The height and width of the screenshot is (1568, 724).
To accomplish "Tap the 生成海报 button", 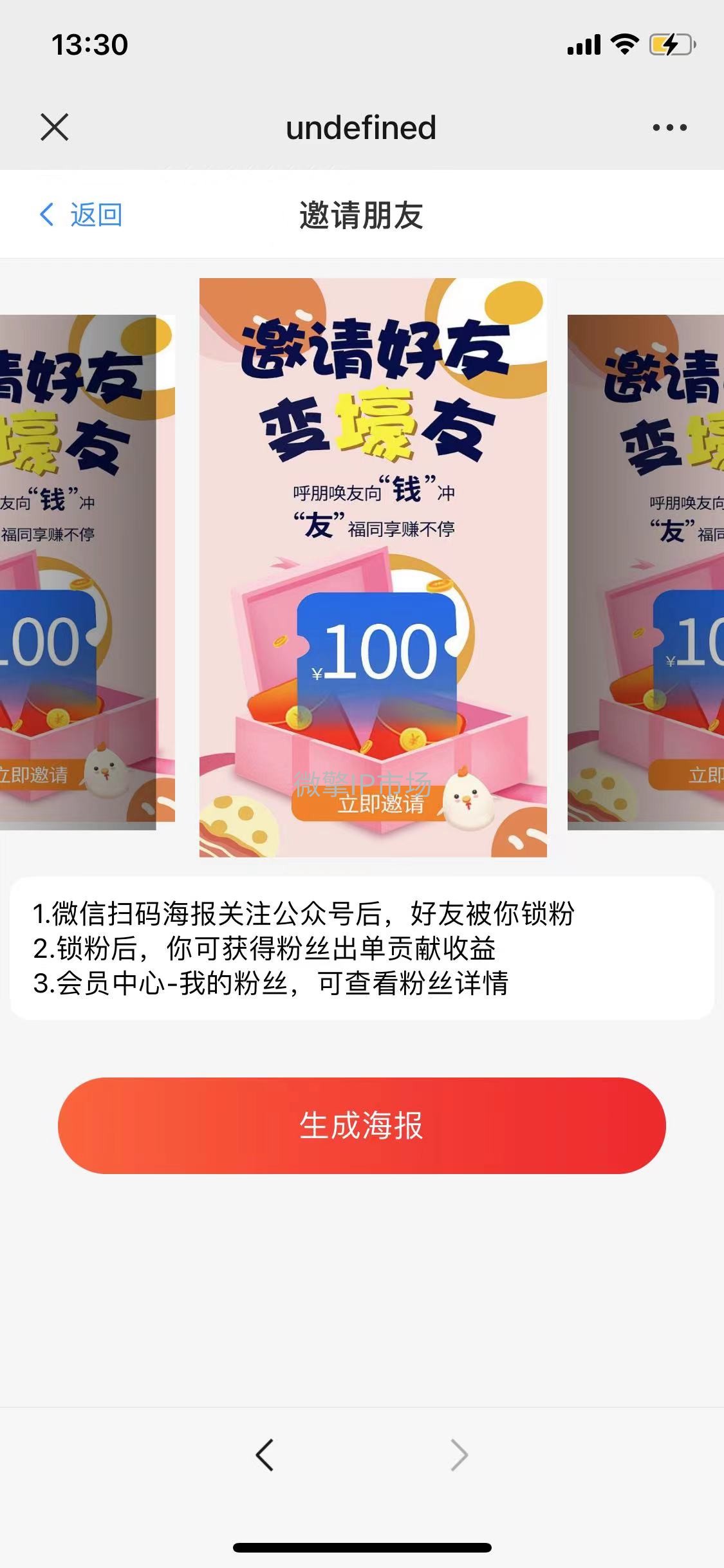I will [x=362, y=1125].
